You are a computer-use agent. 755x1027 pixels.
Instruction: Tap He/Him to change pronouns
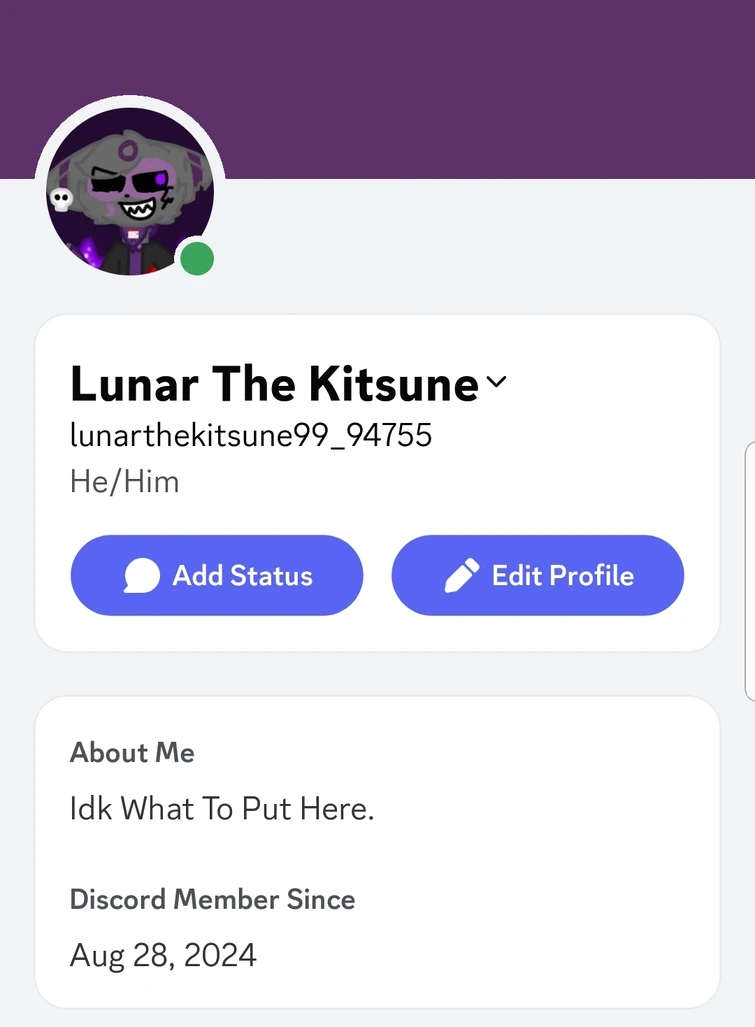tap(123, 481)
